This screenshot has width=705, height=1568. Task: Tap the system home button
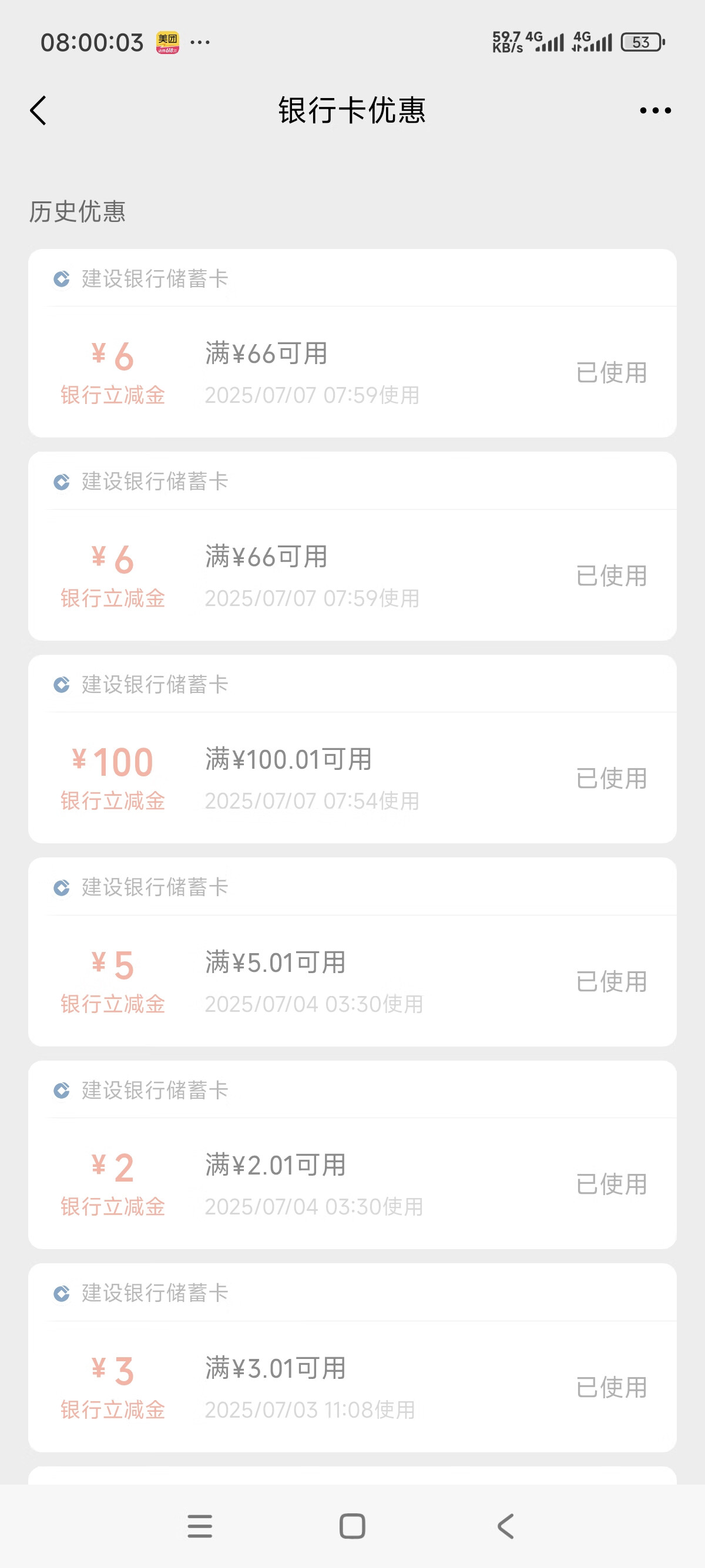[352, 1526]
